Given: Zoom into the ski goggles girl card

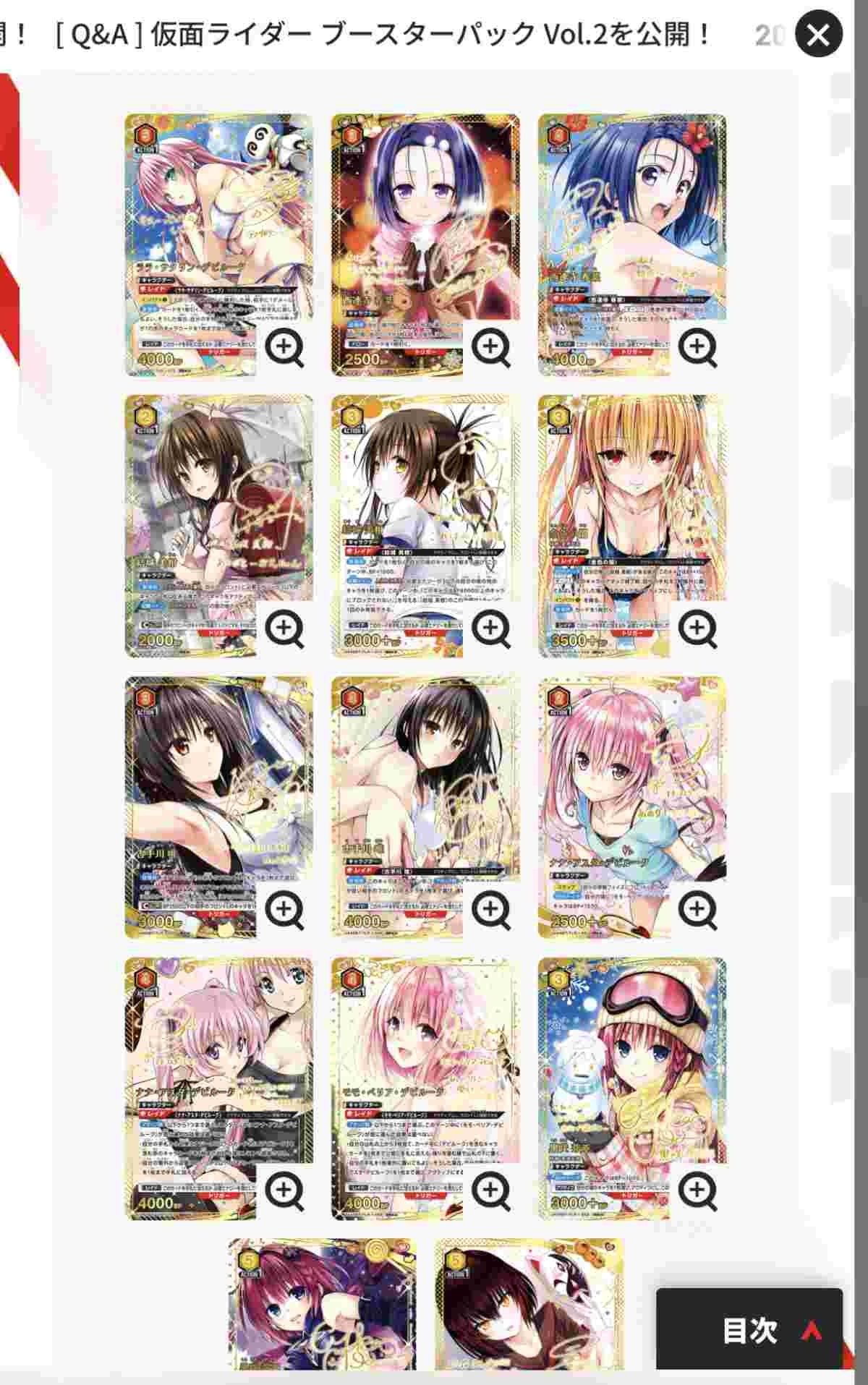Looking at the screenshot, I should click(697, 1190).
